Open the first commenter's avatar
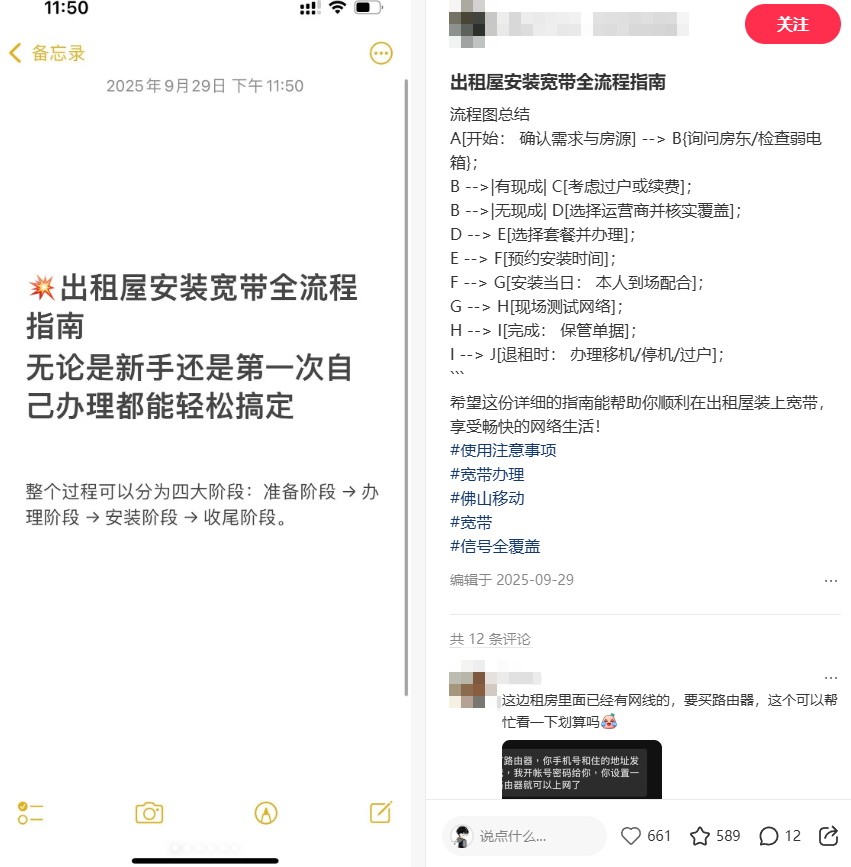The image size is (851, 867). pyautogui.click(x=468, y=688)
